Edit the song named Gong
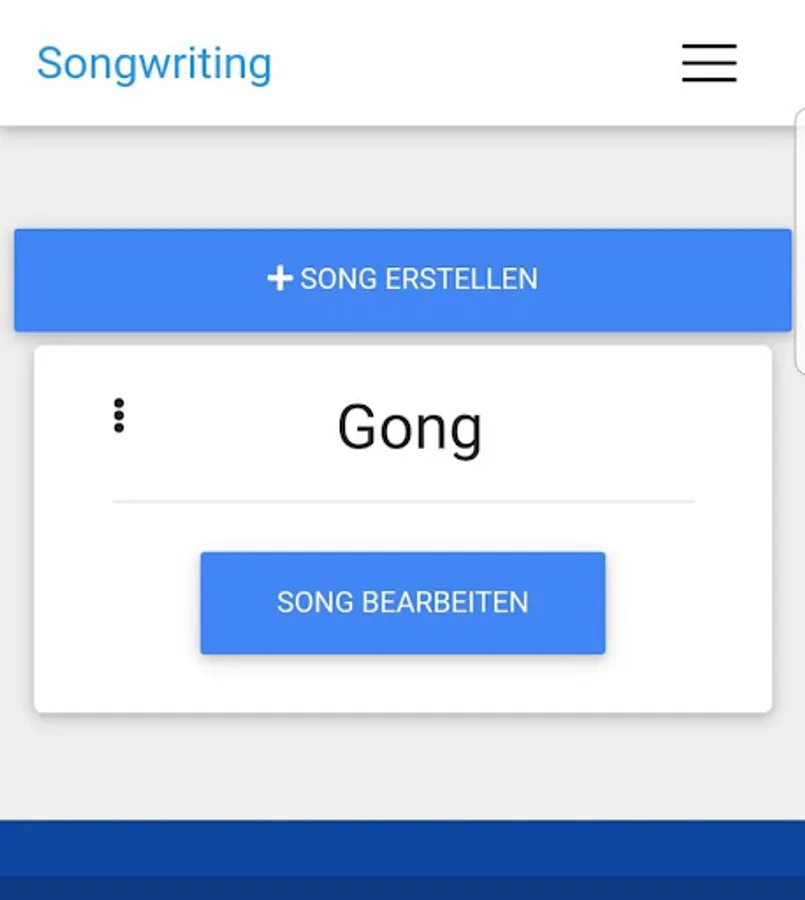Screen dimensions: 805x900 [403, 602]
